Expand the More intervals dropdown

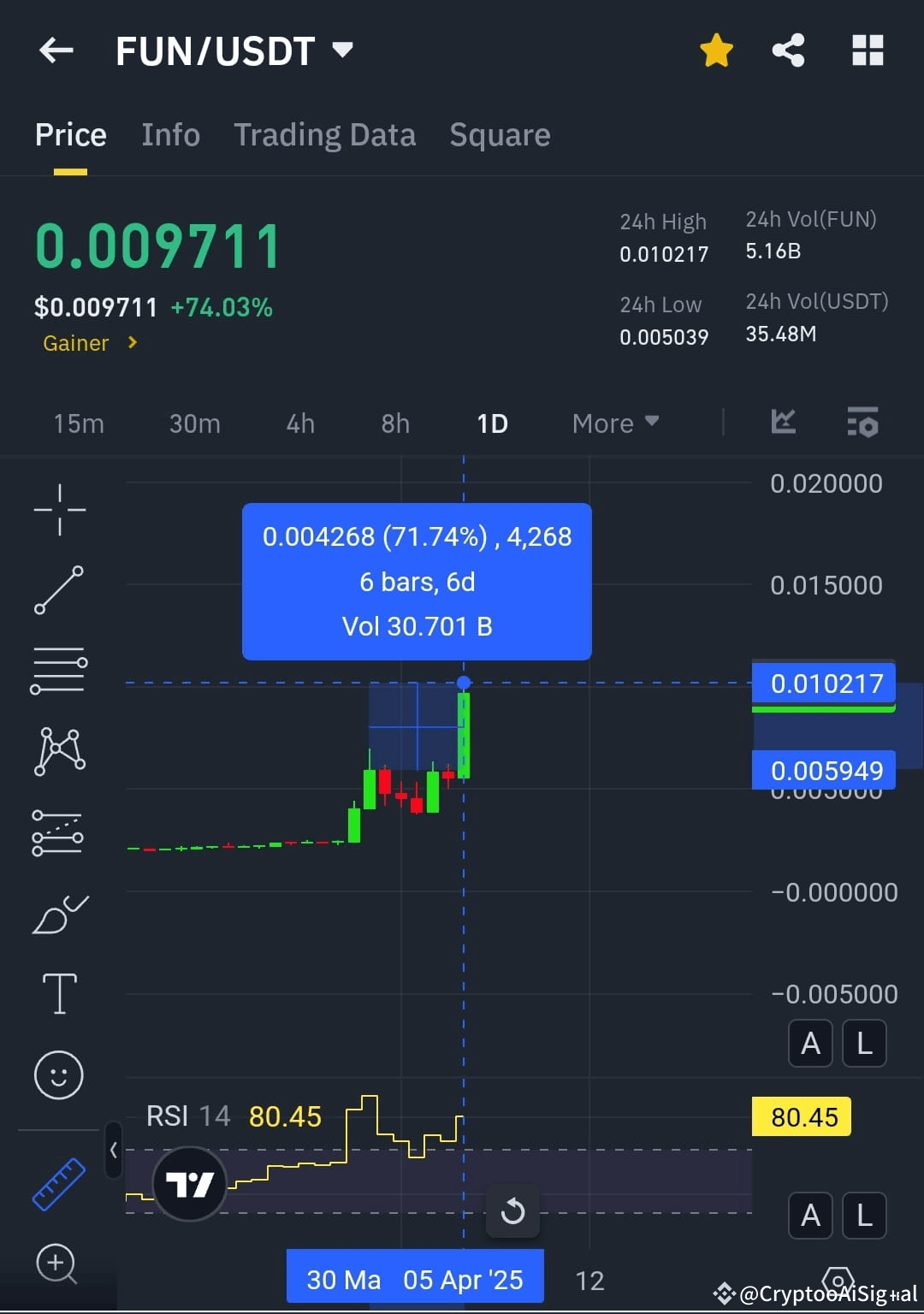[x=615, y=423]
